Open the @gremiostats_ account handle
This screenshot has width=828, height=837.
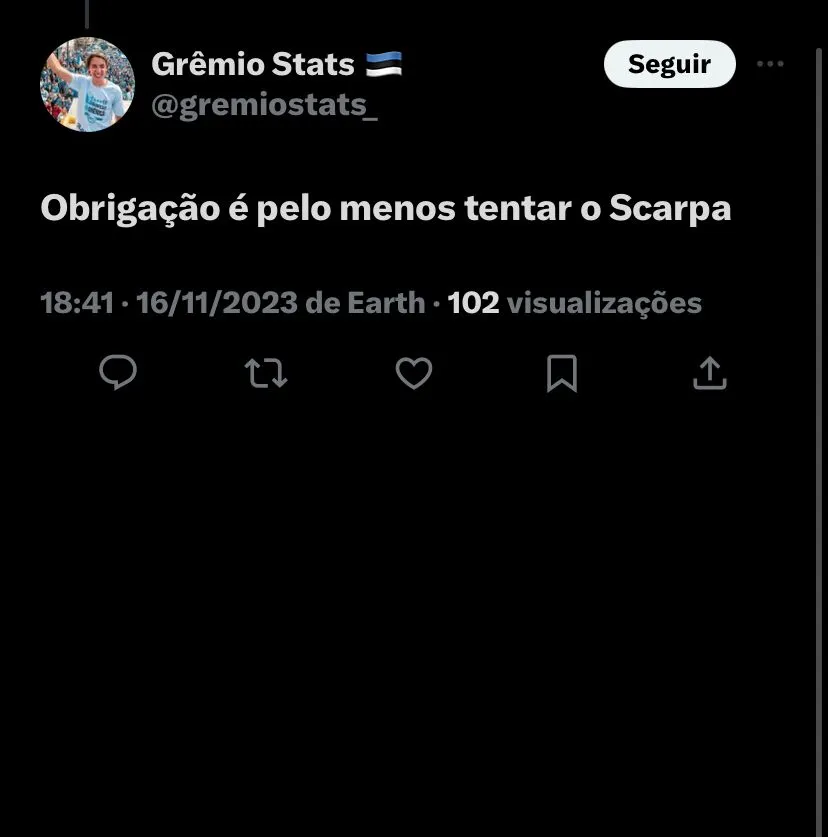tap(264, 104)
